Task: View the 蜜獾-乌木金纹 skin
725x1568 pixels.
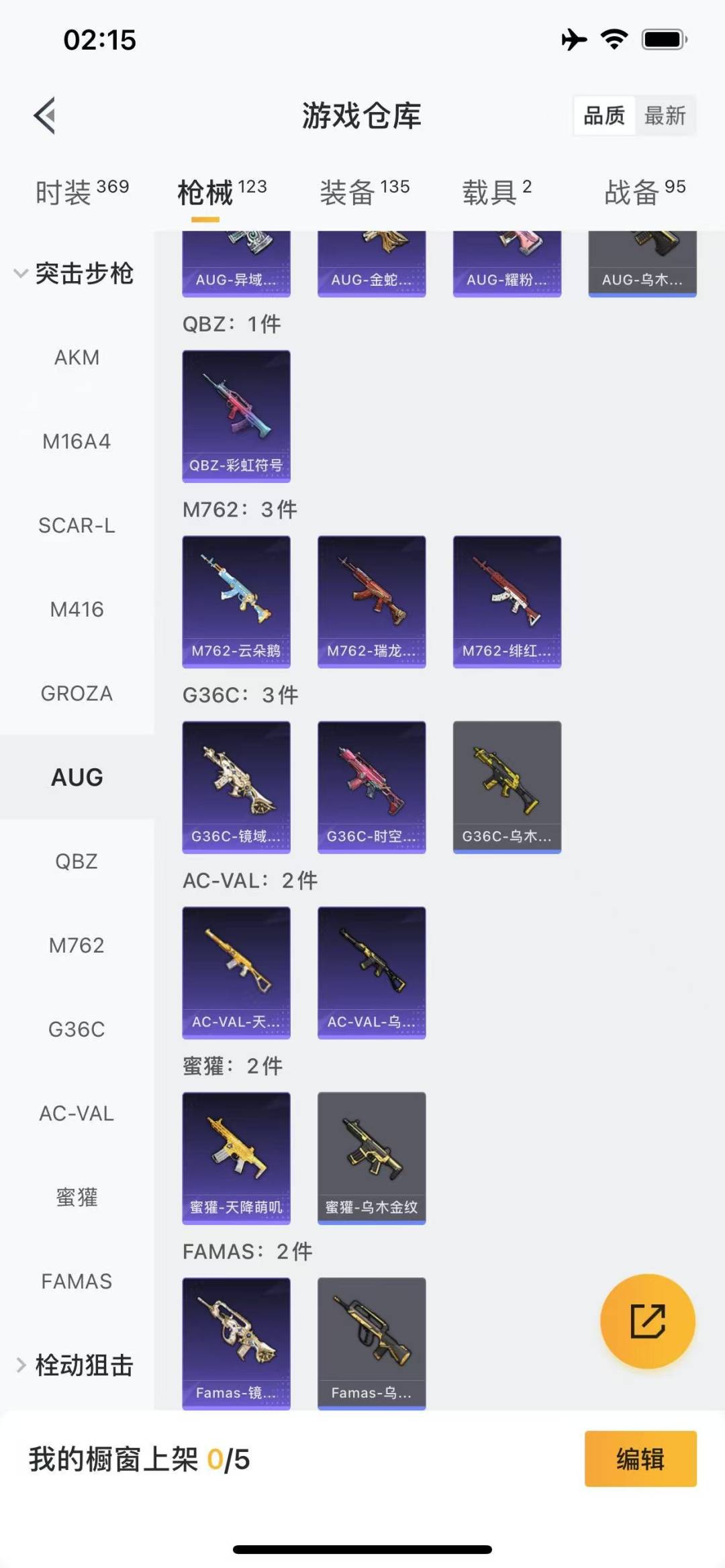Action: [x=371, y=1158]
